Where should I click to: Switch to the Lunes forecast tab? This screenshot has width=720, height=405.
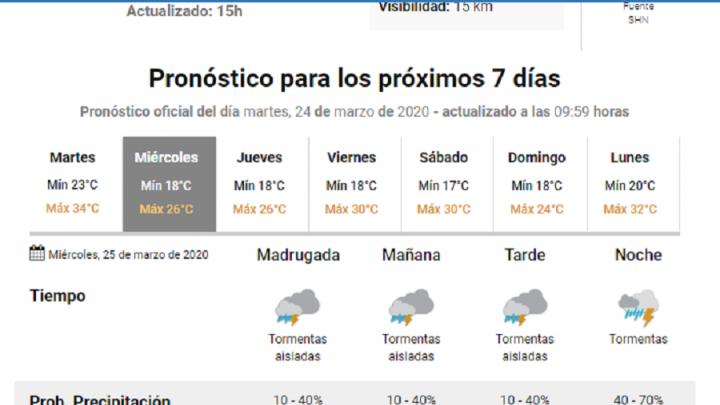pos(630,183)
